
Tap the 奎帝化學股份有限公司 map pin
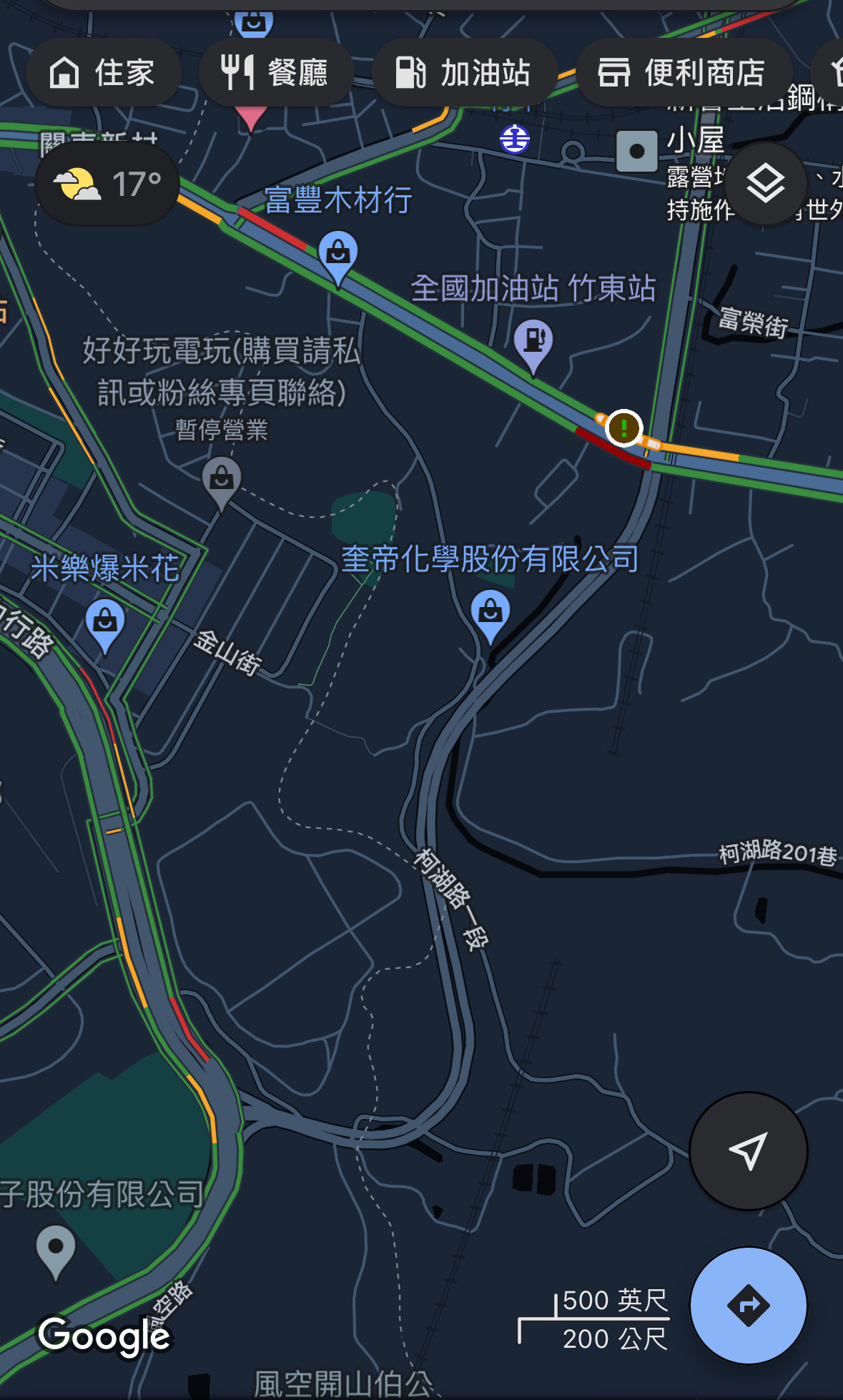[490, 612]
